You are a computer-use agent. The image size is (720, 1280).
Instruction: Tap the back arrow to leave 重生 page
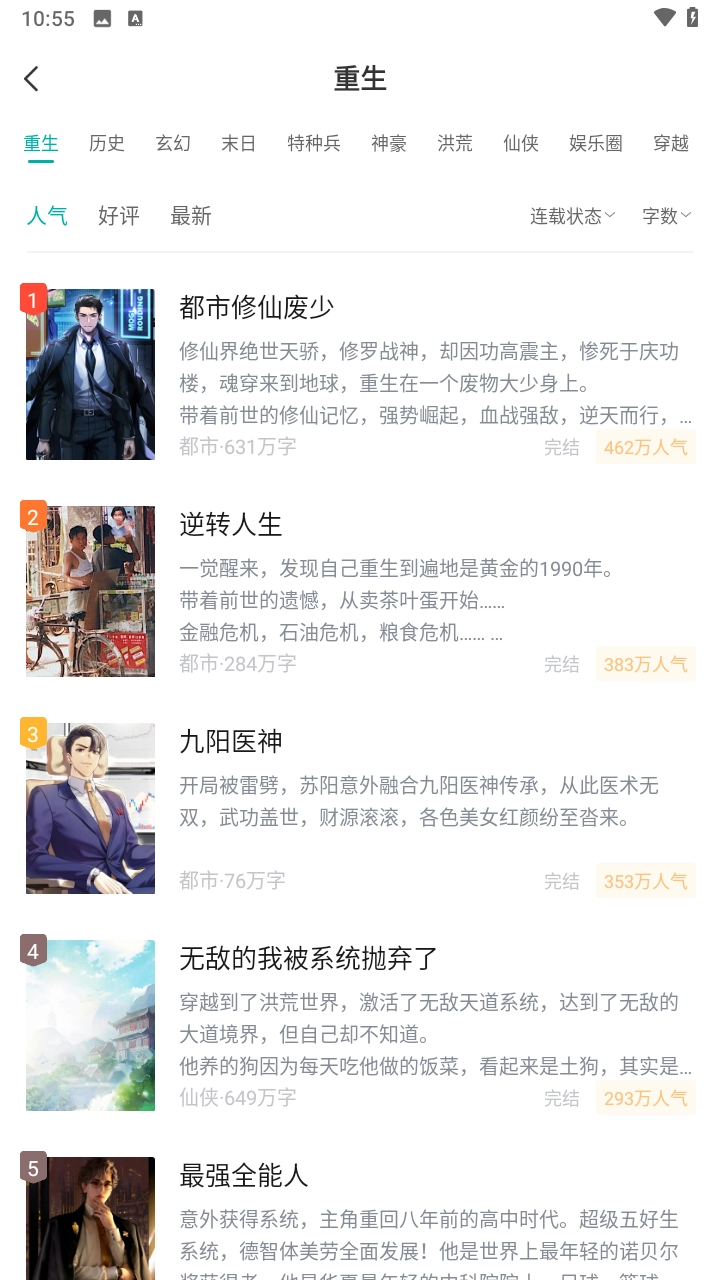point(30,78)
